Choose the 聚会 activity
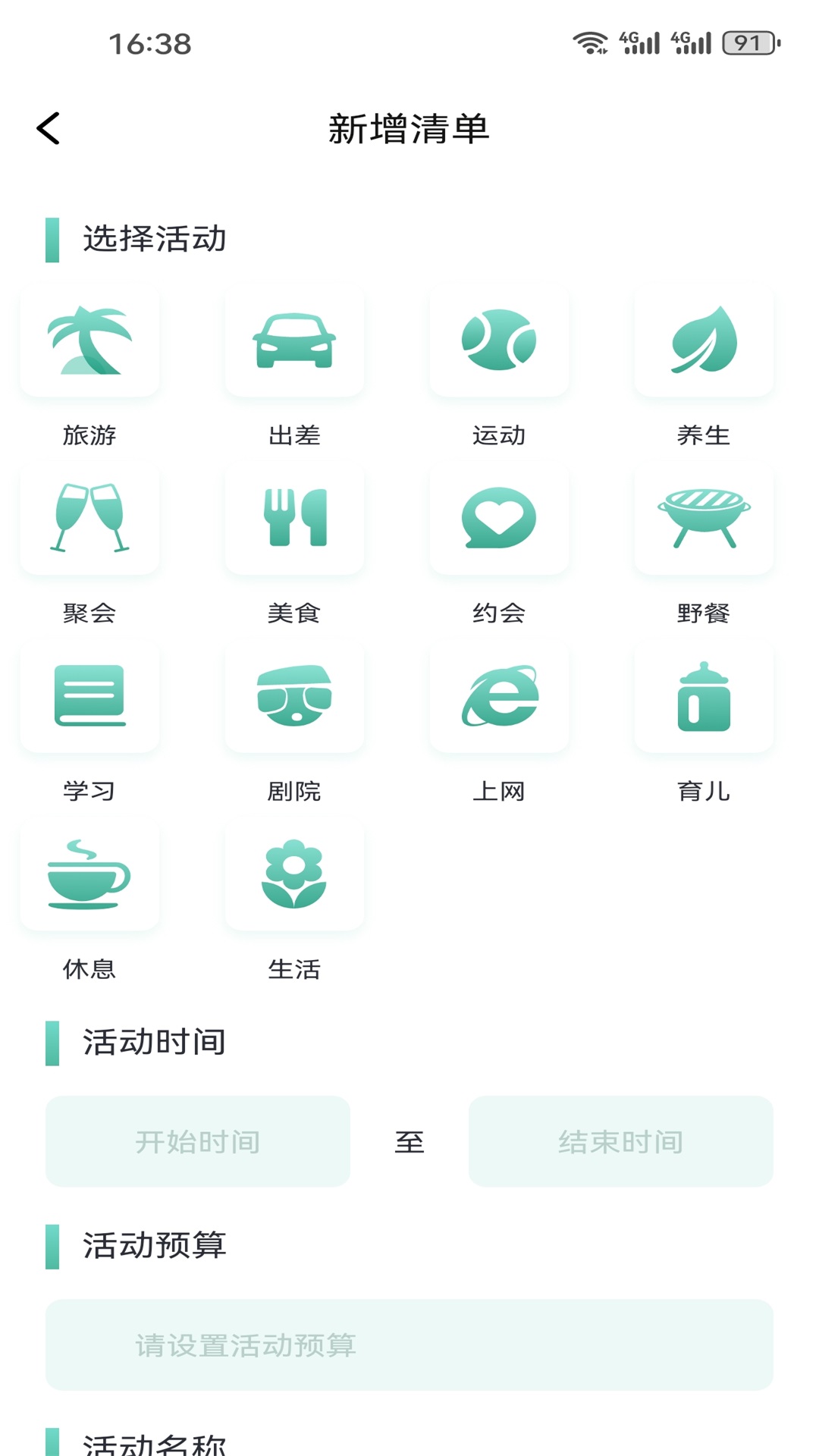Screen dimensions: 819x1456 click(89, 518)
